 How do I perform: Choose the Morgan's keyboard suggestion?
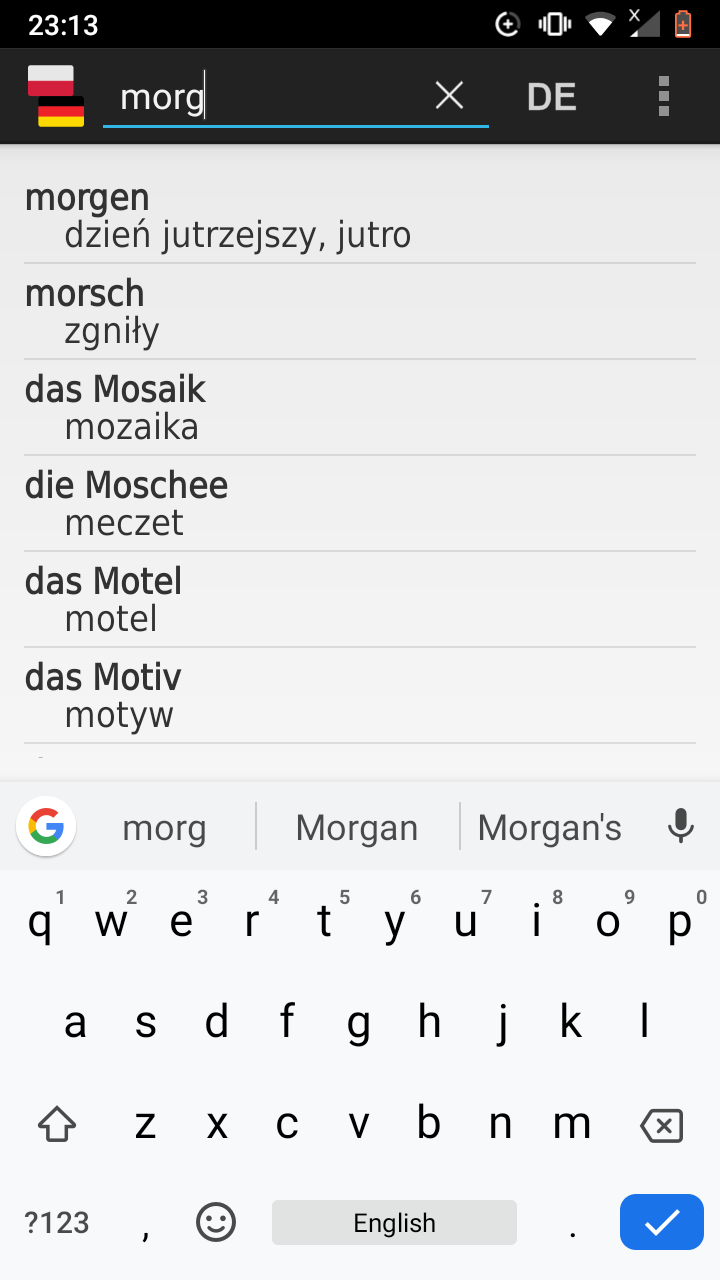[550, 827]
